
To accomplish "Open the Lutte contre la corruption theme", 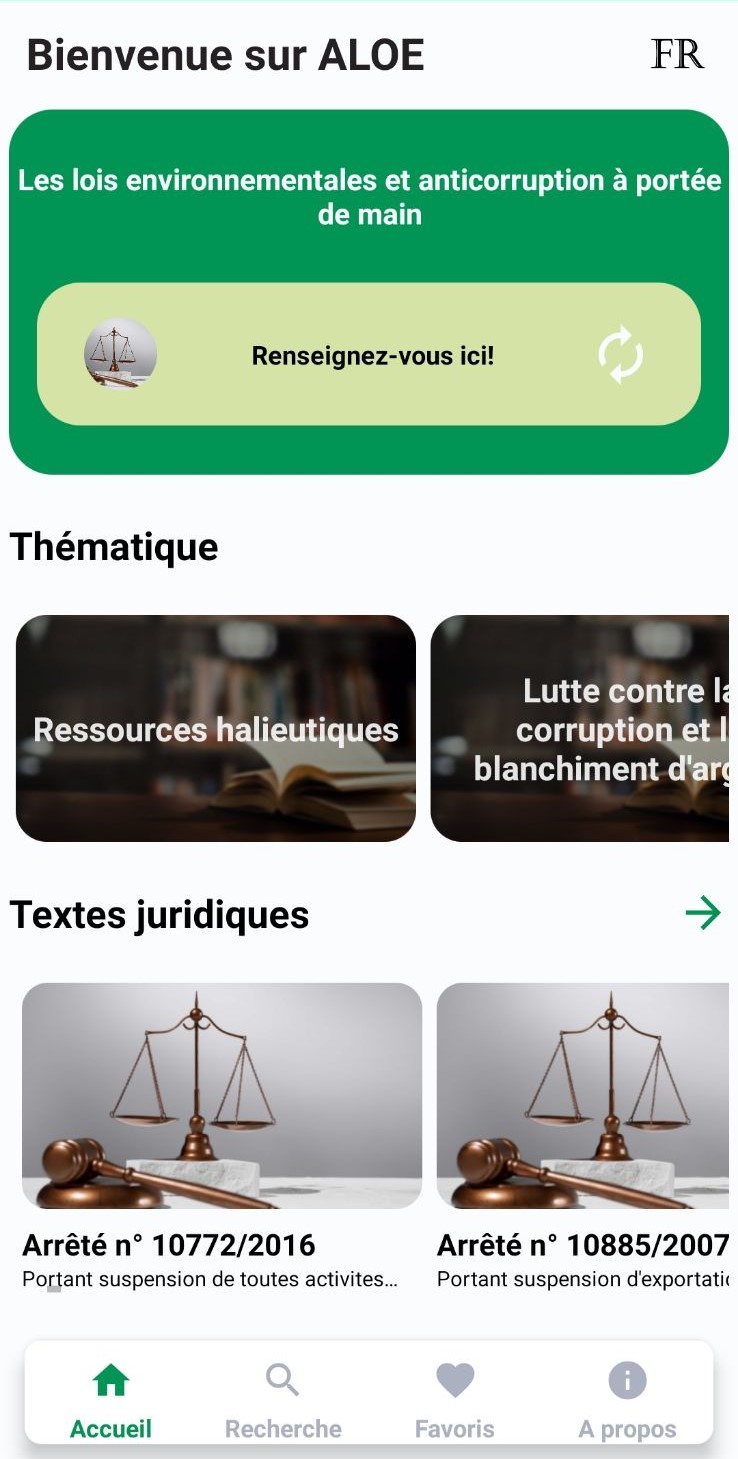I will tap(583, 729).
